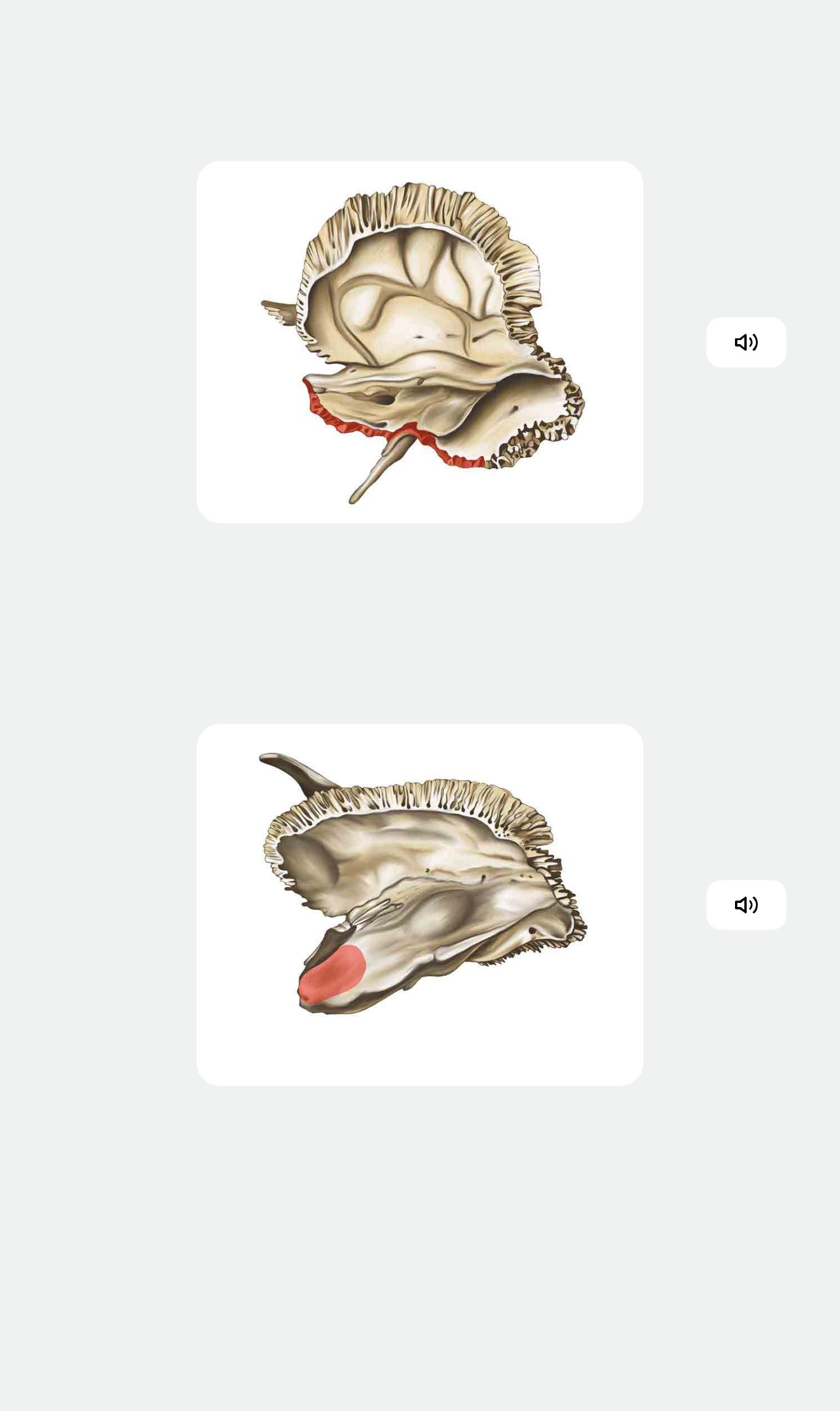Play audio for the first bone illustration
Image resolution: width=840 pixels, height=1411 pixels.
745,342
